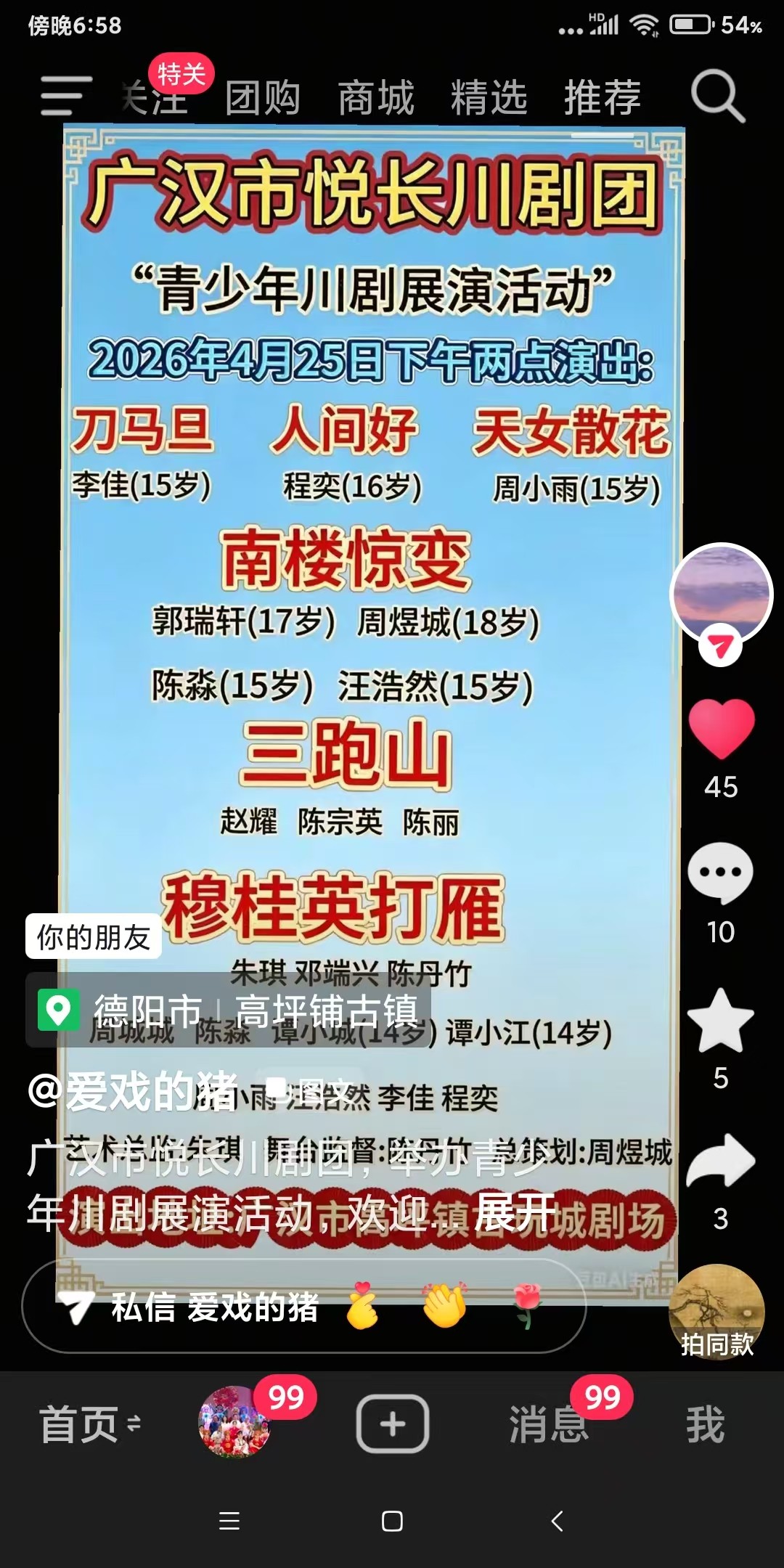
Task: Open the 德阳市 高坪铺古镇 location tag
Action: click(229, 1010)
